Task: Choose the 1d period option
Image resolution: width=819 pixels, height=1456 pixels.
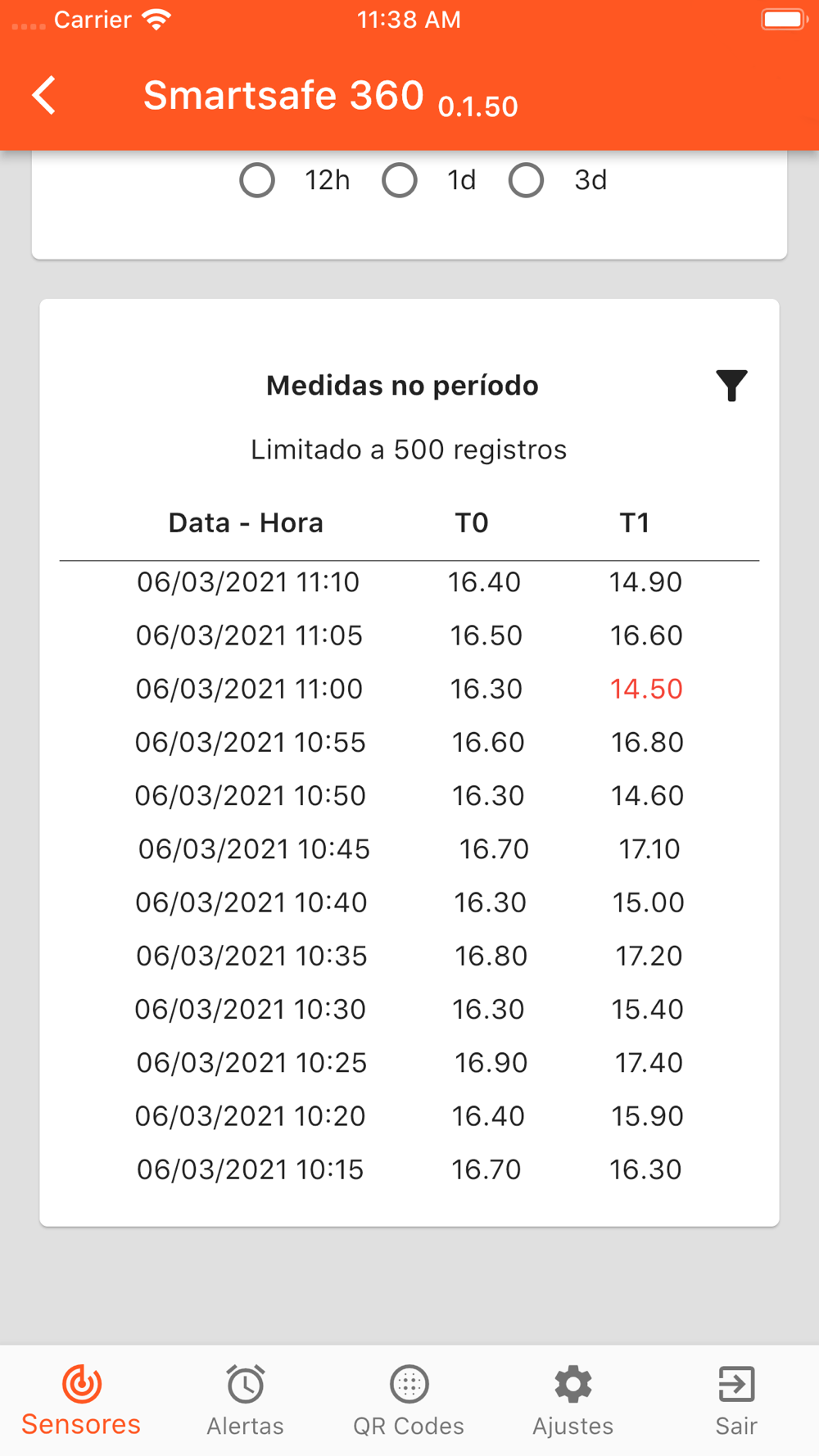Action: [400, 180]
